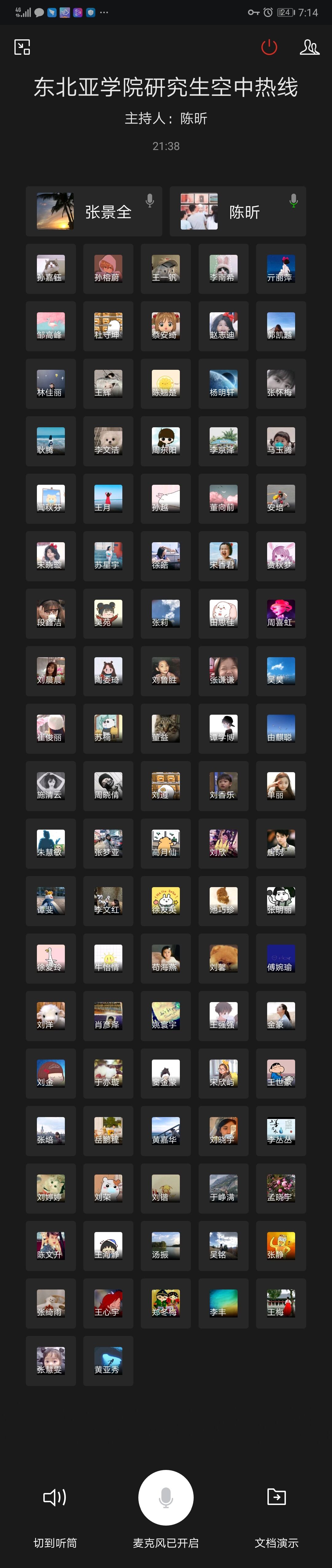Minimize the meeting window

(x=22, y=47)
